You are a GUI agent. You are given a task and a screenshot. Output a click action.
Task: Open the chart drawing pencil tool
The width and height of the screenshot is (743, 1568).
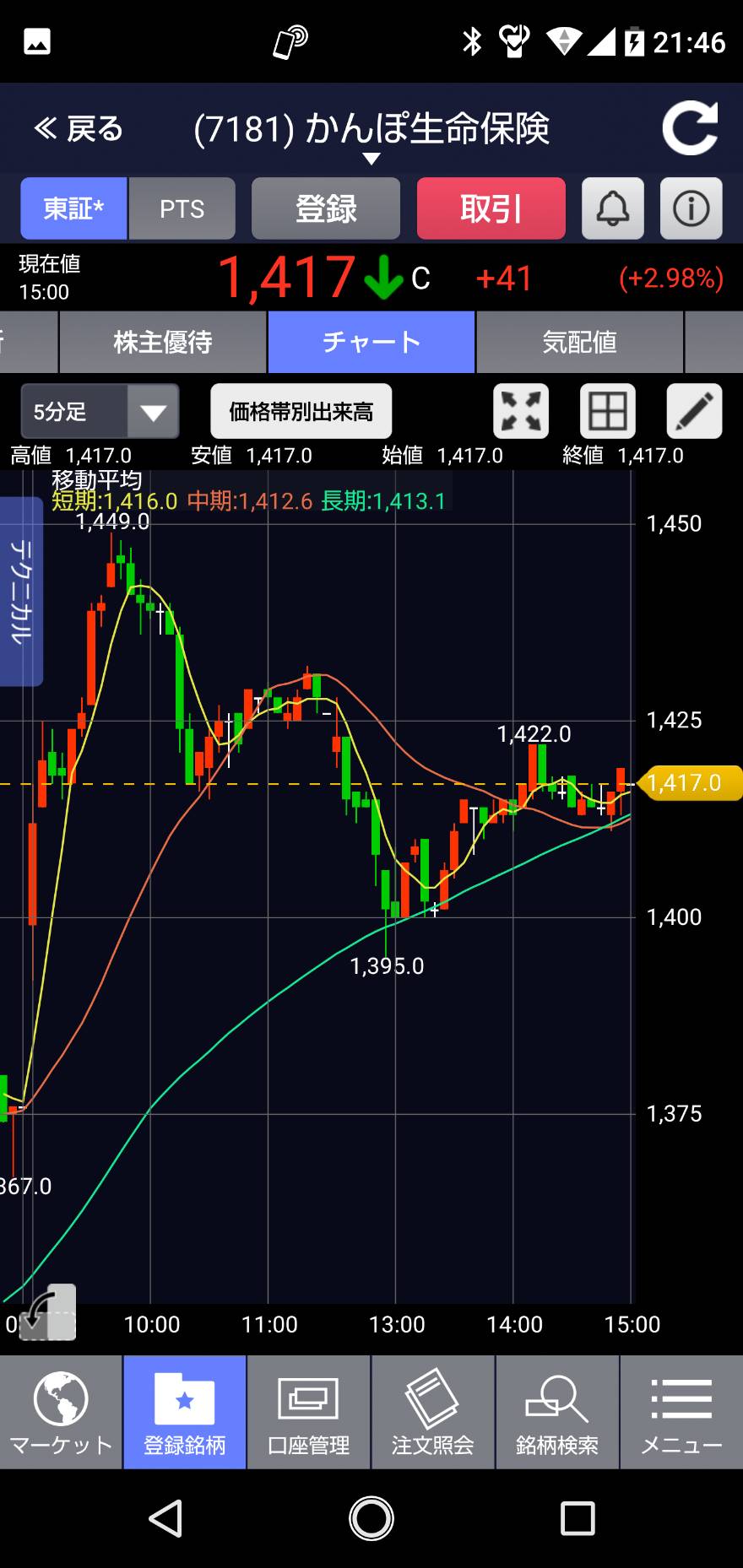click(694, 412)
